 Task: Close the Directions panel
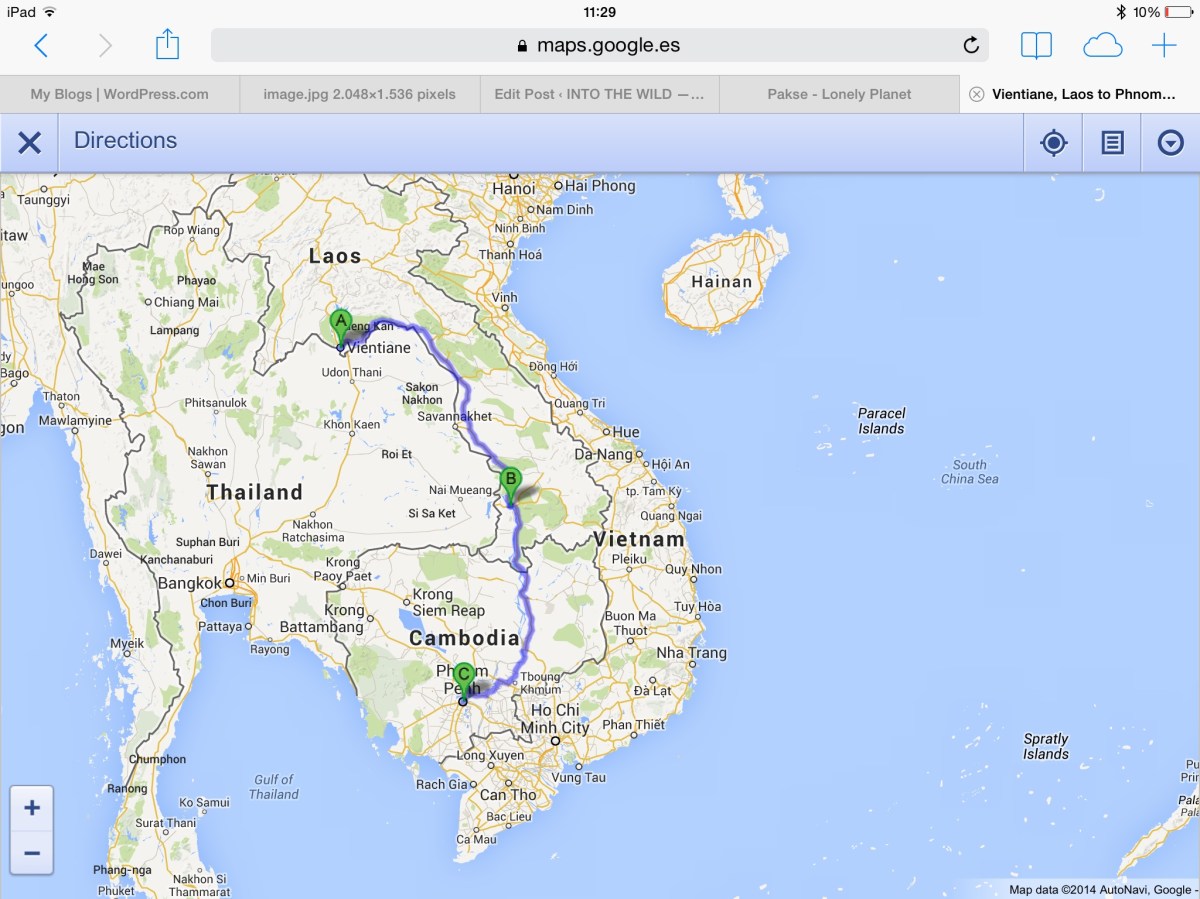coord(30,142)
